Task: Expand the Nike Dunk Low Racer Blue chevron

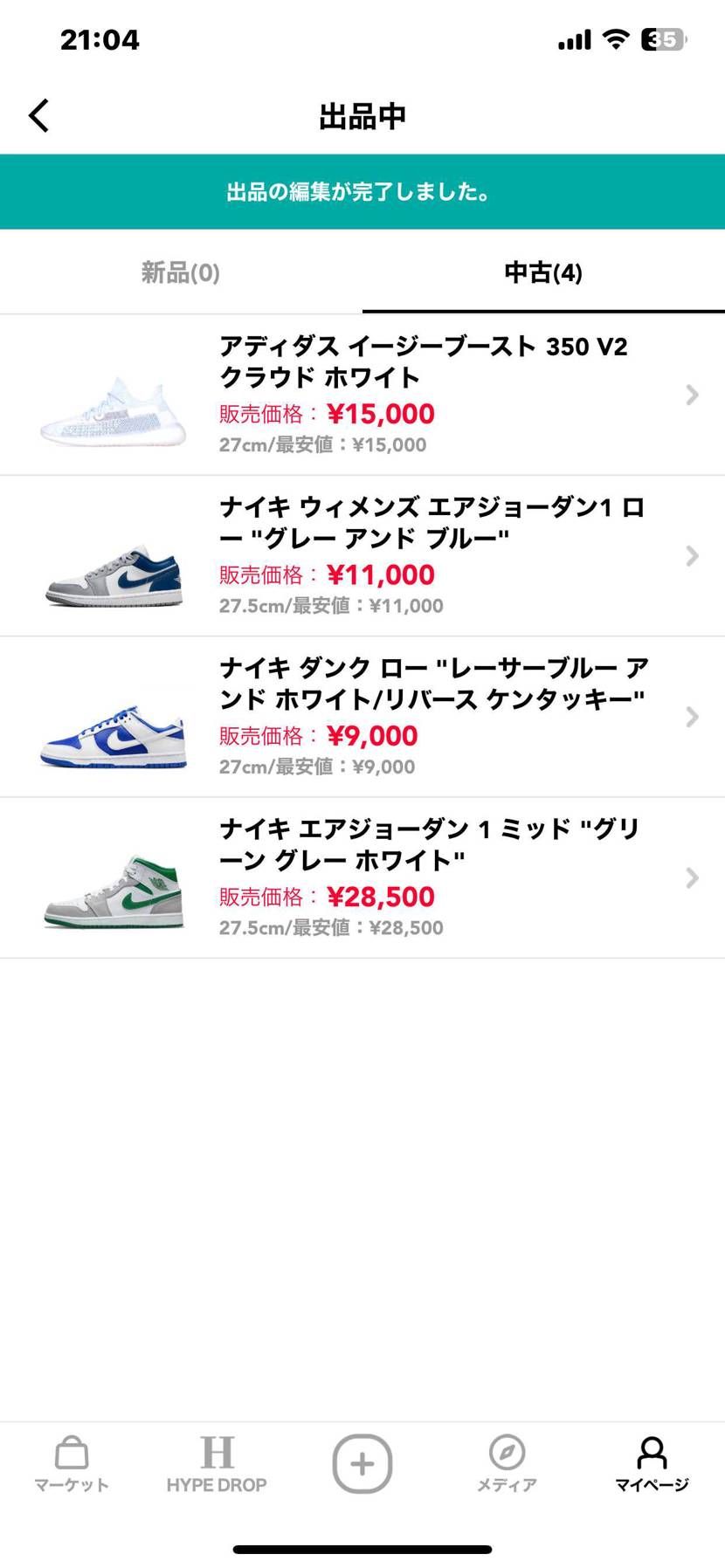Action: click(x=691, y=717)
